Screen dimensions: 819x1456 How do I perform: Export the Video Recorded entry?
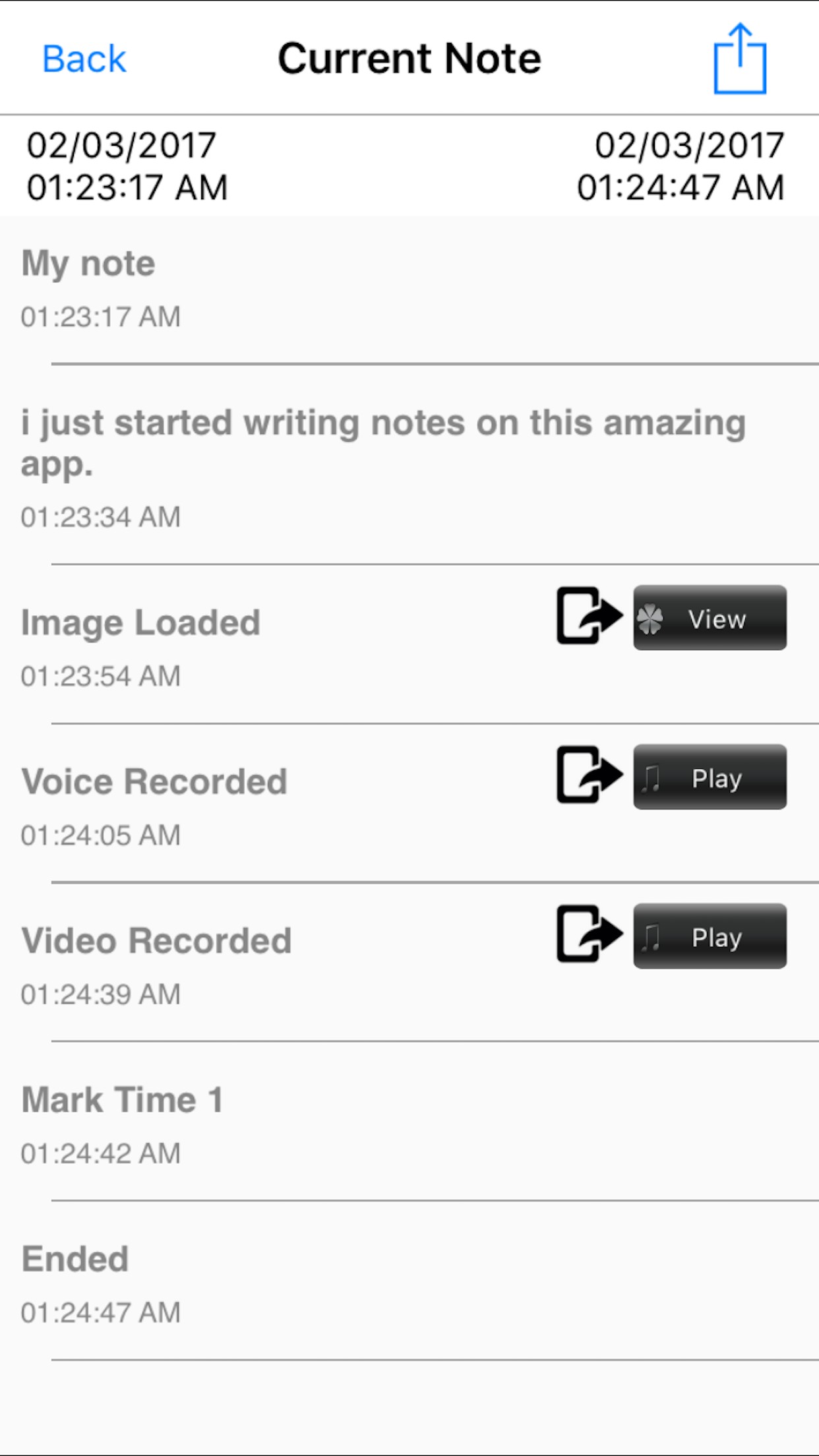point(589,934)
